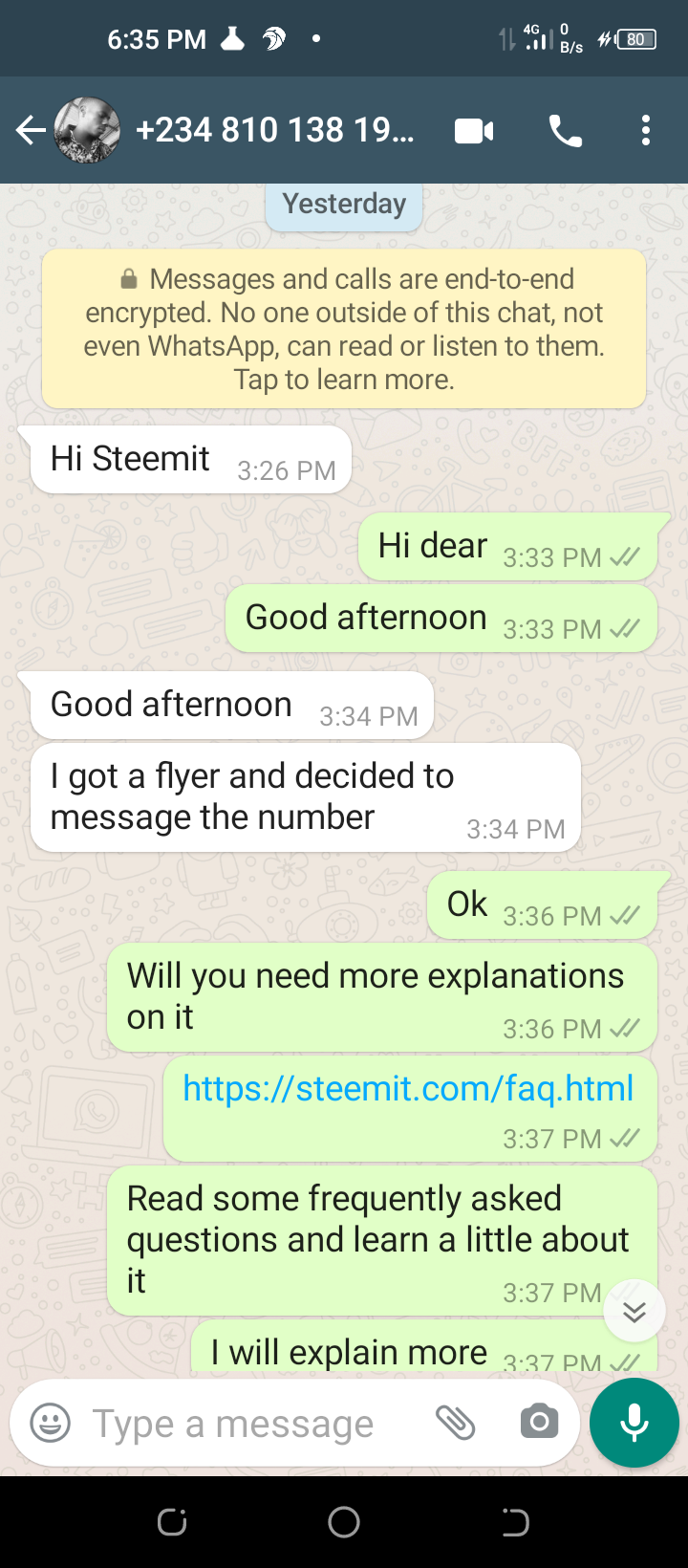Start a voice call
688x1568 pixels.
point(566,131)
